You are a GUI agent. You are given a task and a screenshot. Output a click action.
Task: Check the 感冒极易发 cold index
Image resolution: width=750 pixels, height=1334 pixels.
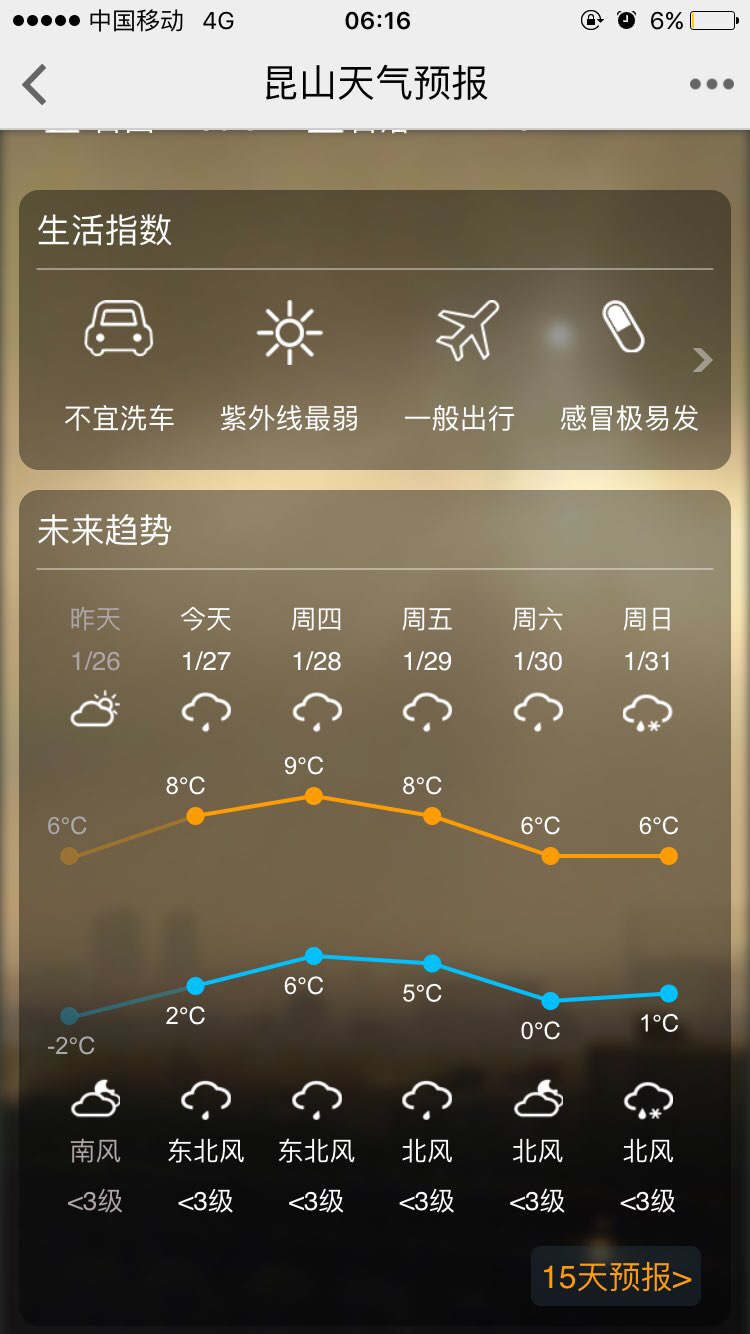click(x=629, y=366)
